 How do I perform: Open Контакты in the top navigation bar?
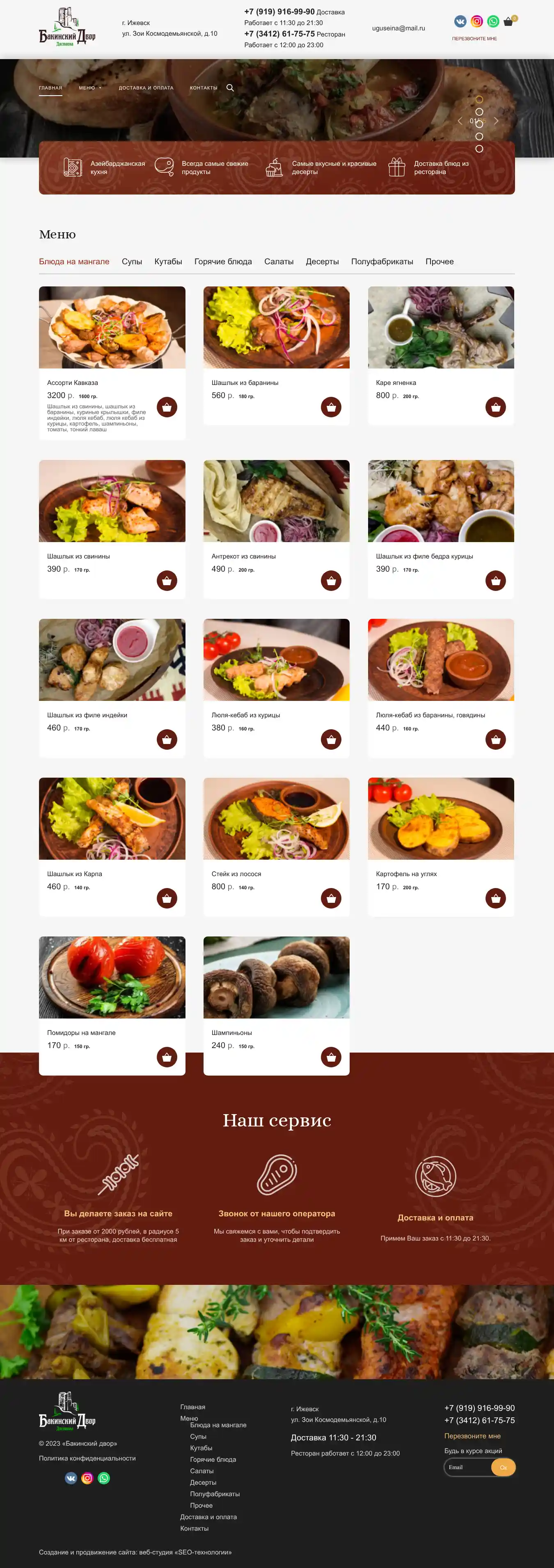203,88
